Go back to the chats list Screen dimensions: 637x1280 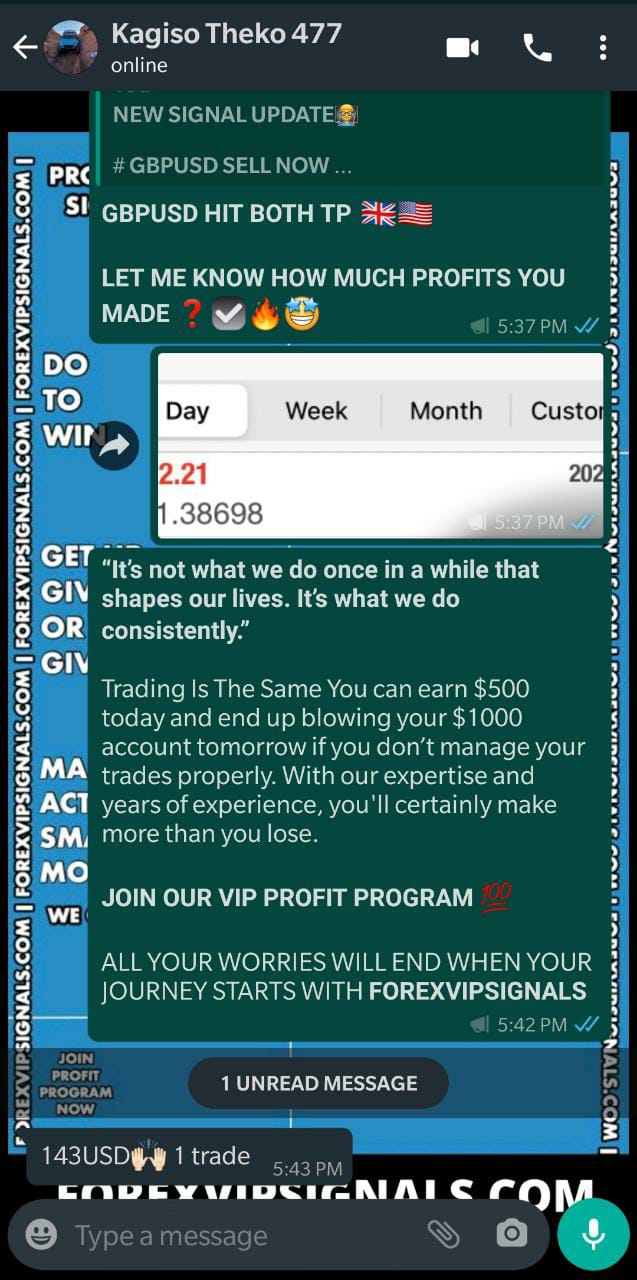pyautogui.click(x=24, y=47)
